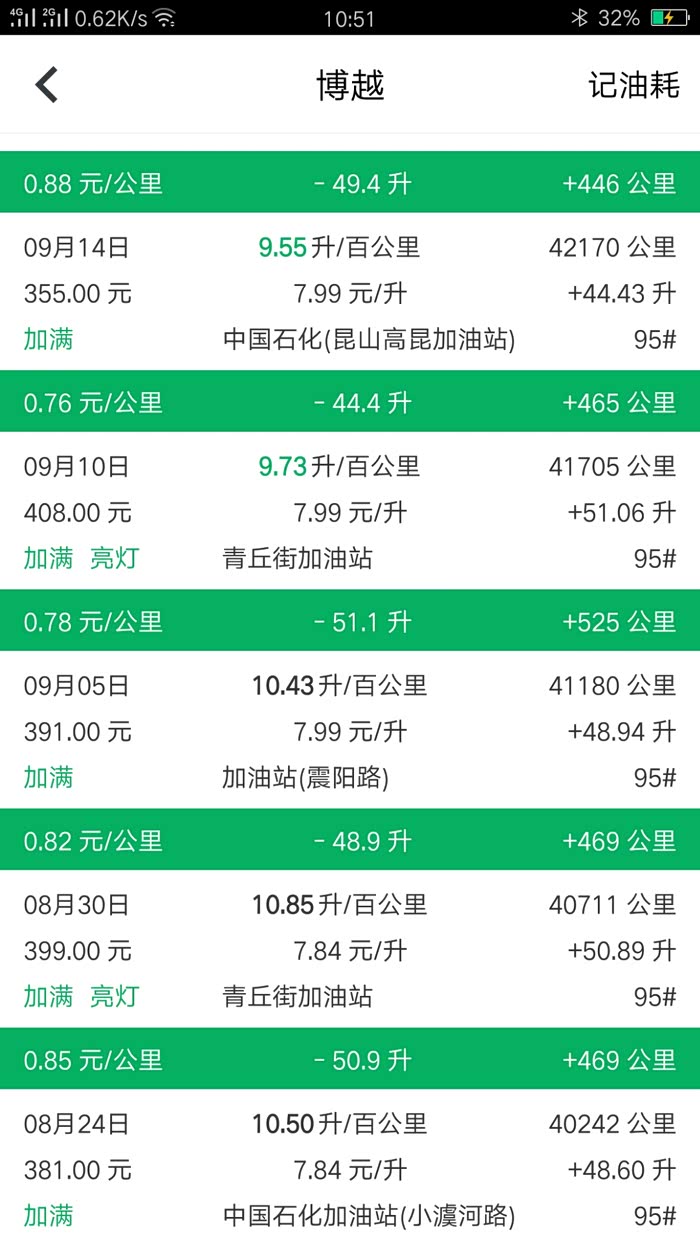
Task: Open the 09月14日 fuel record
Action: (x=350, y=293)
